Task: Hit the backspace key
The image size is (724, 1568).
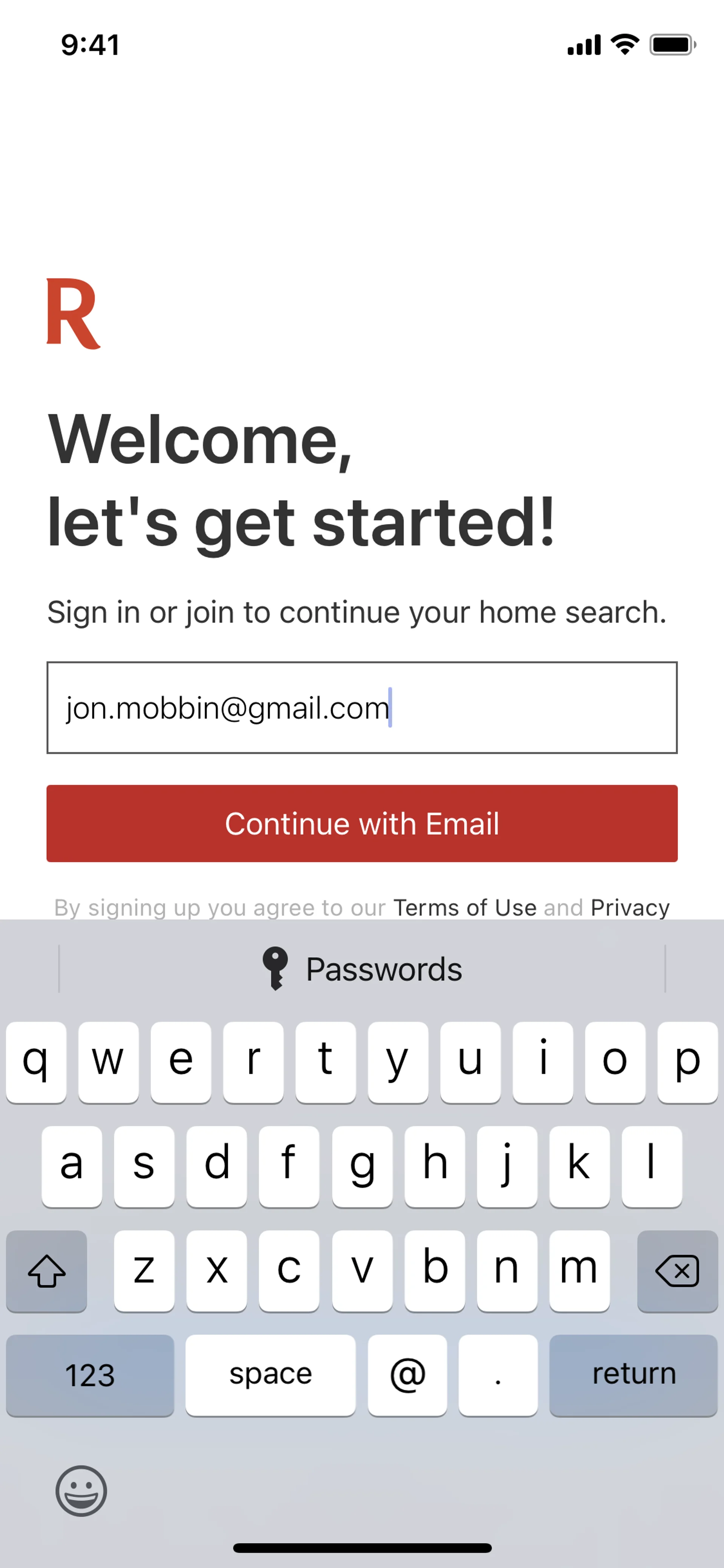Action: click(x=677, y=1271)
